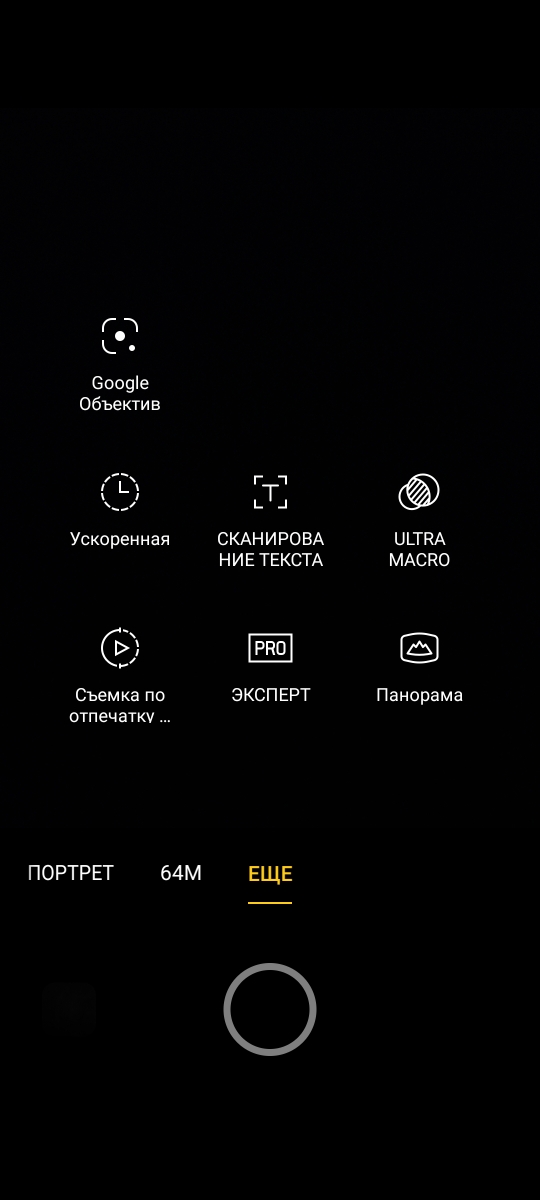540x1200 pixels.
Task: Select the Ускоренная time-lapse mode
Action: pyautogui.click(x=120, y=510)
